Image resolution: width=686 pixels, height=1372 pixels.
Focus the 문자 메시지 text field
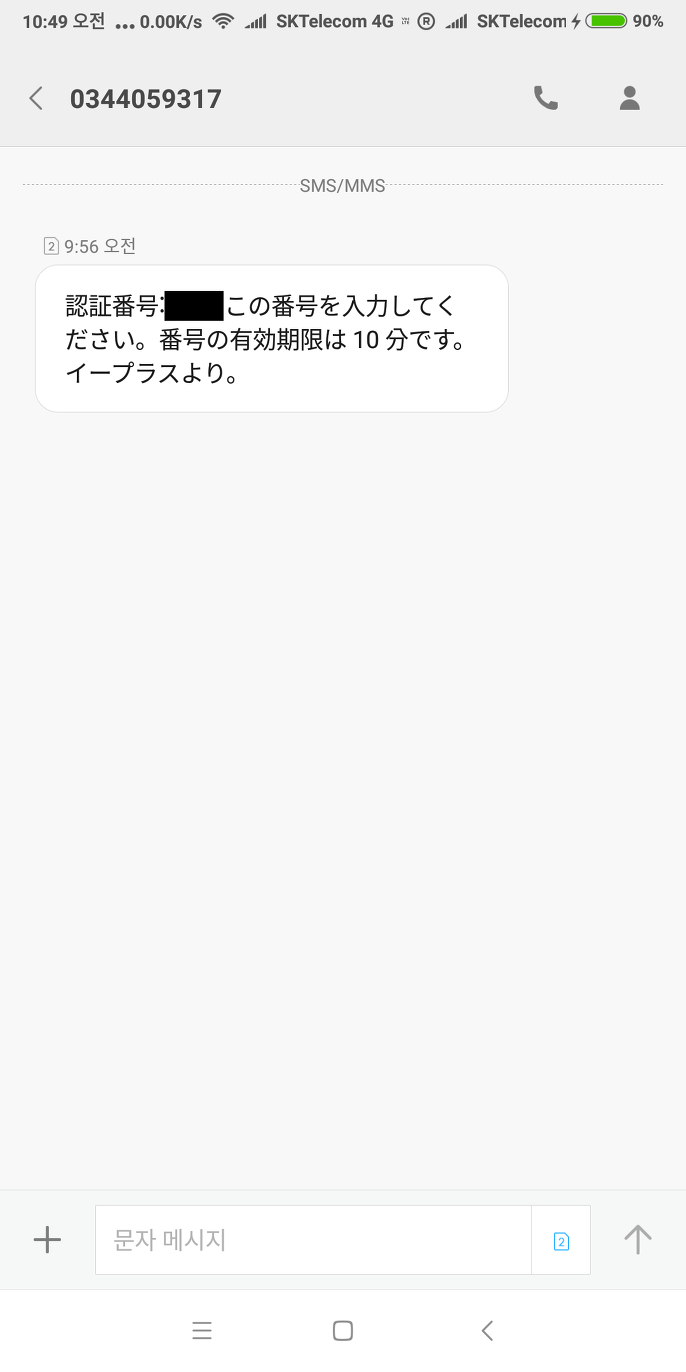pyautogui.click(x=312, y=1240)
